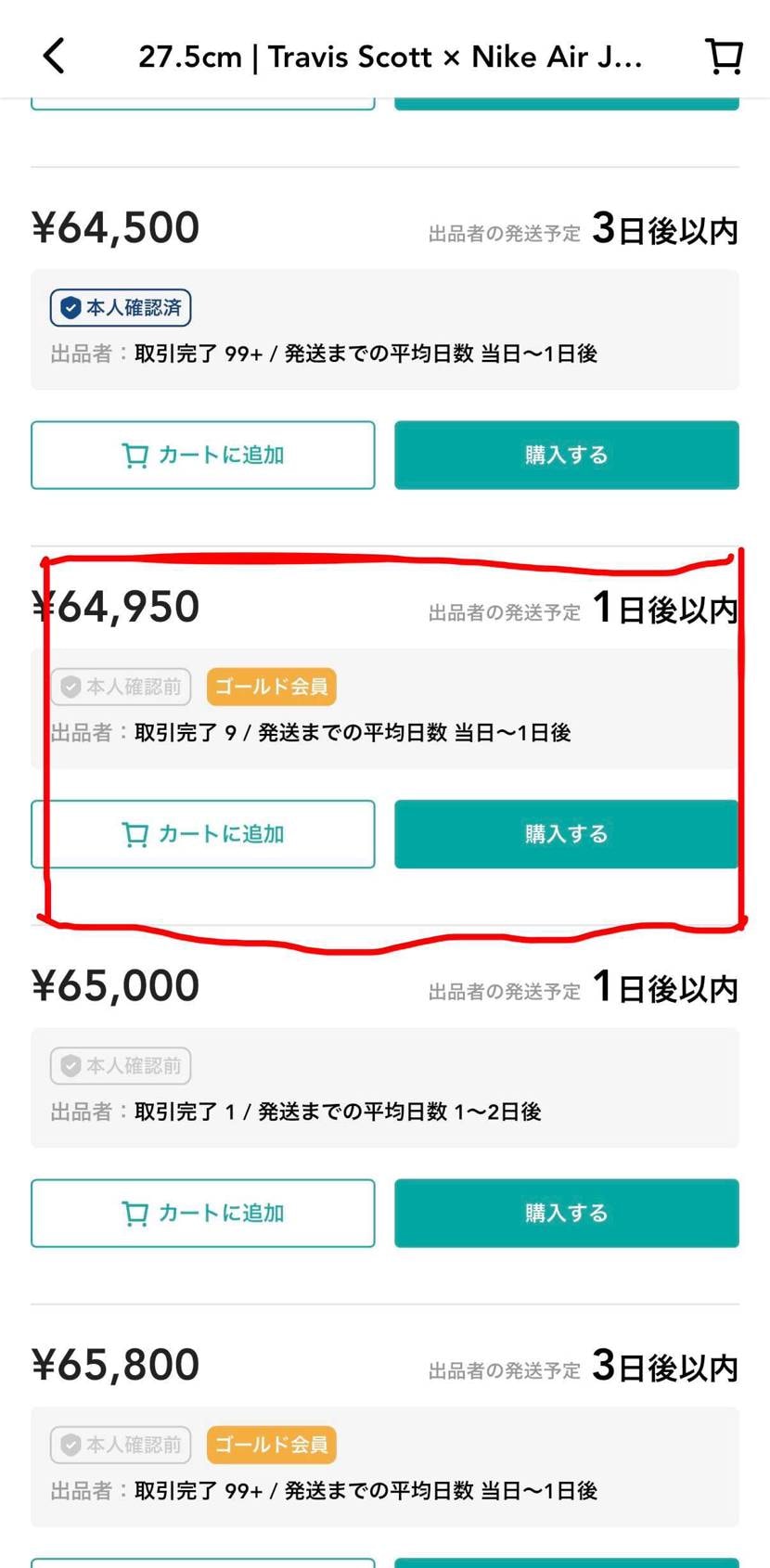This screenshot has height=1568, width=770.
Task: Buy the ¥64,500 listing
Action: click(x=566, y=455)
